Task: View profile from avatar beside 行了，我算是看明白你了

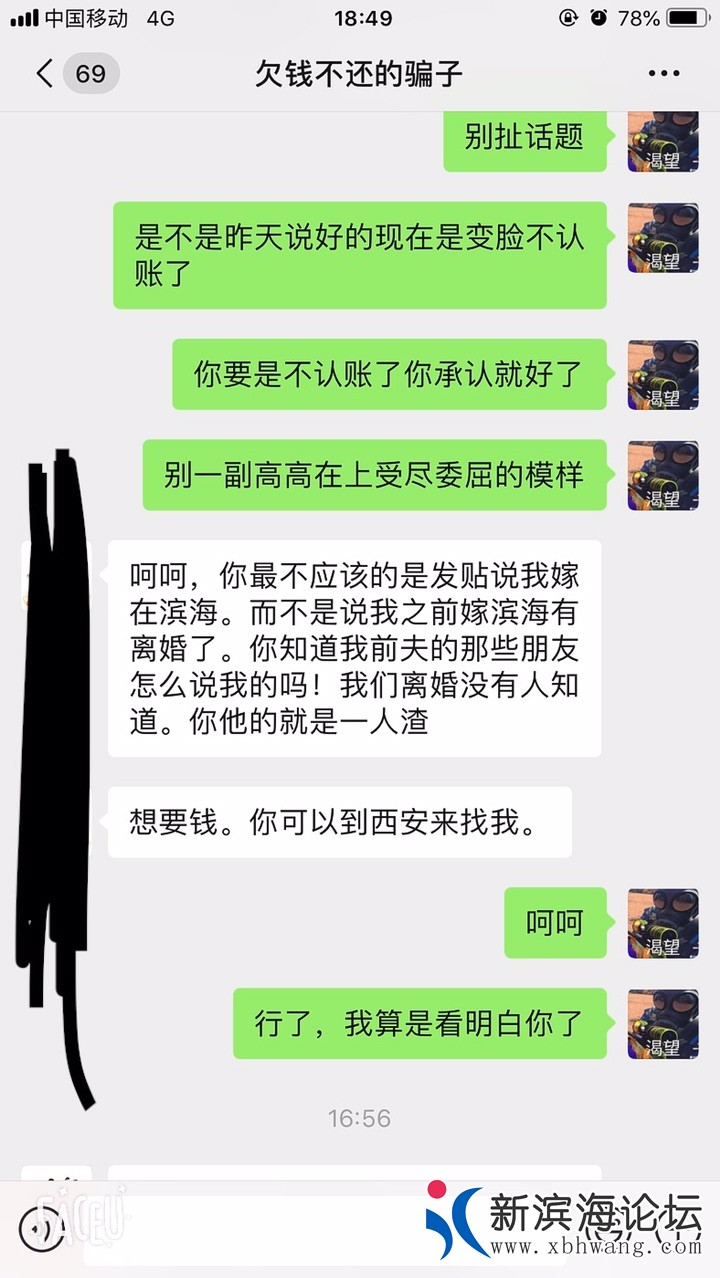Action: pyautogui.click(x=662, y=1024)
